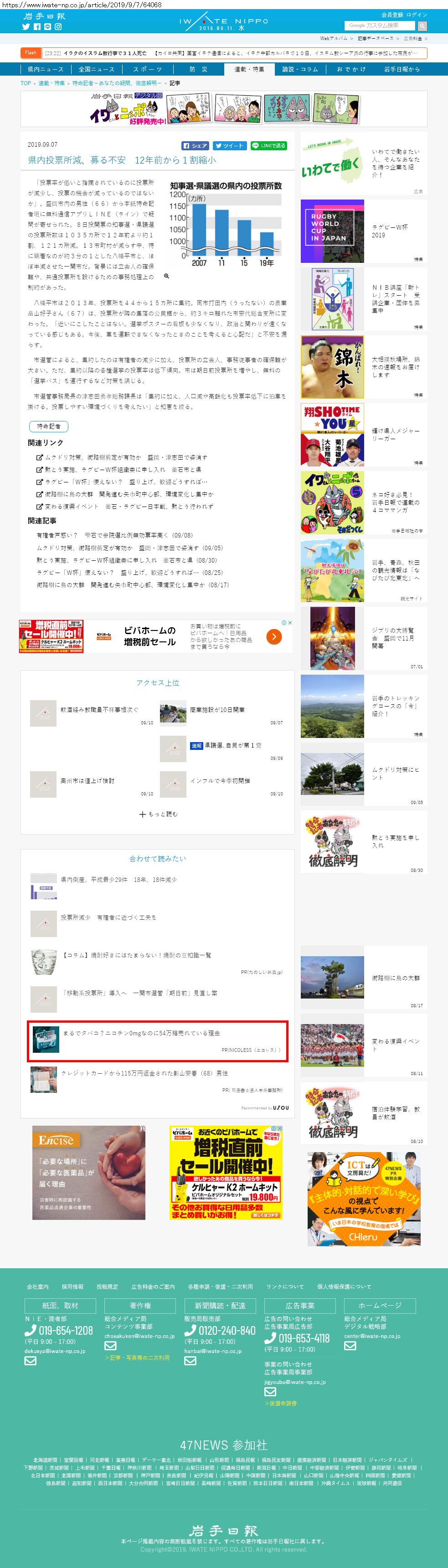
Task: Send the article via LINEで送る
Action: [x=268, y=146]
